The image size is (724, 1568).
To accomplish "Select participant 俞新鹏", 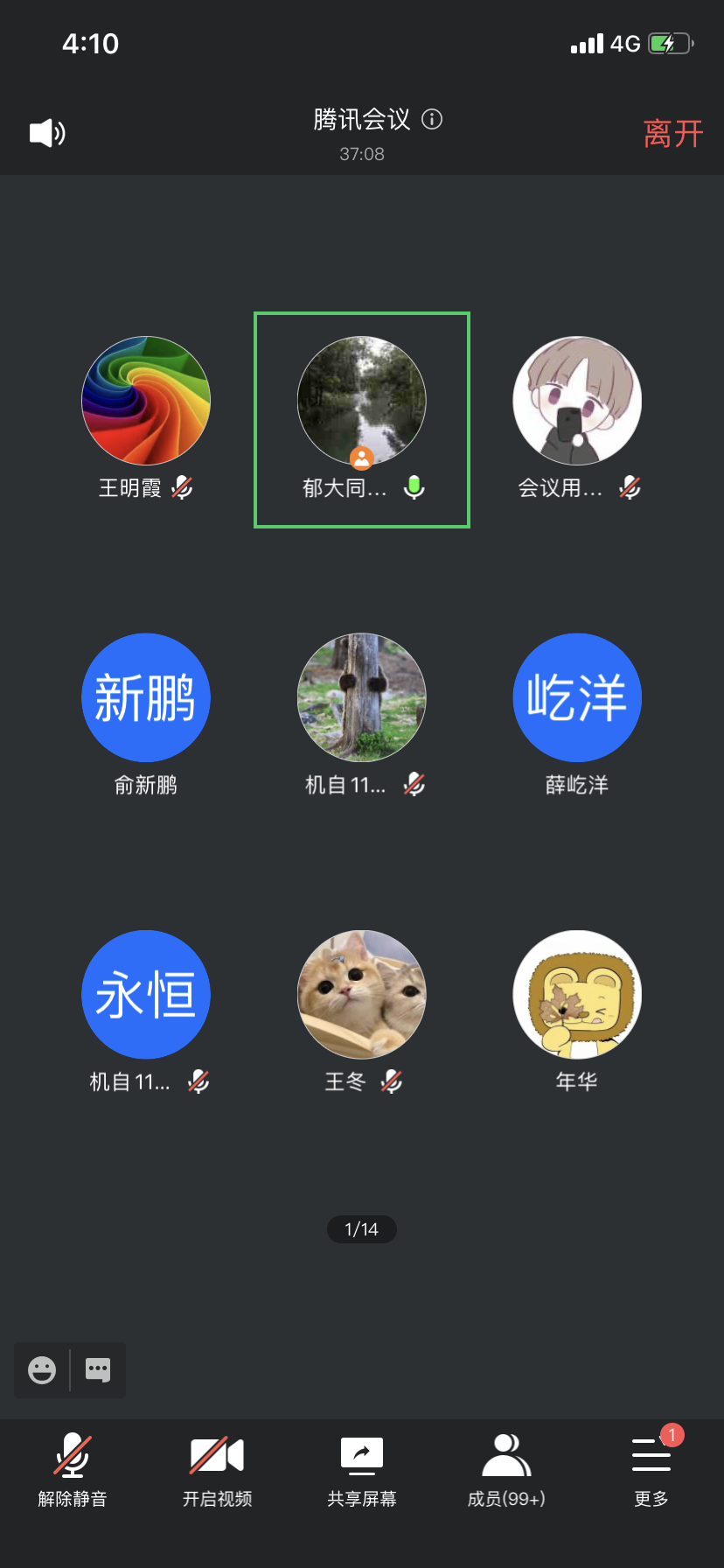I will [146, 698].
